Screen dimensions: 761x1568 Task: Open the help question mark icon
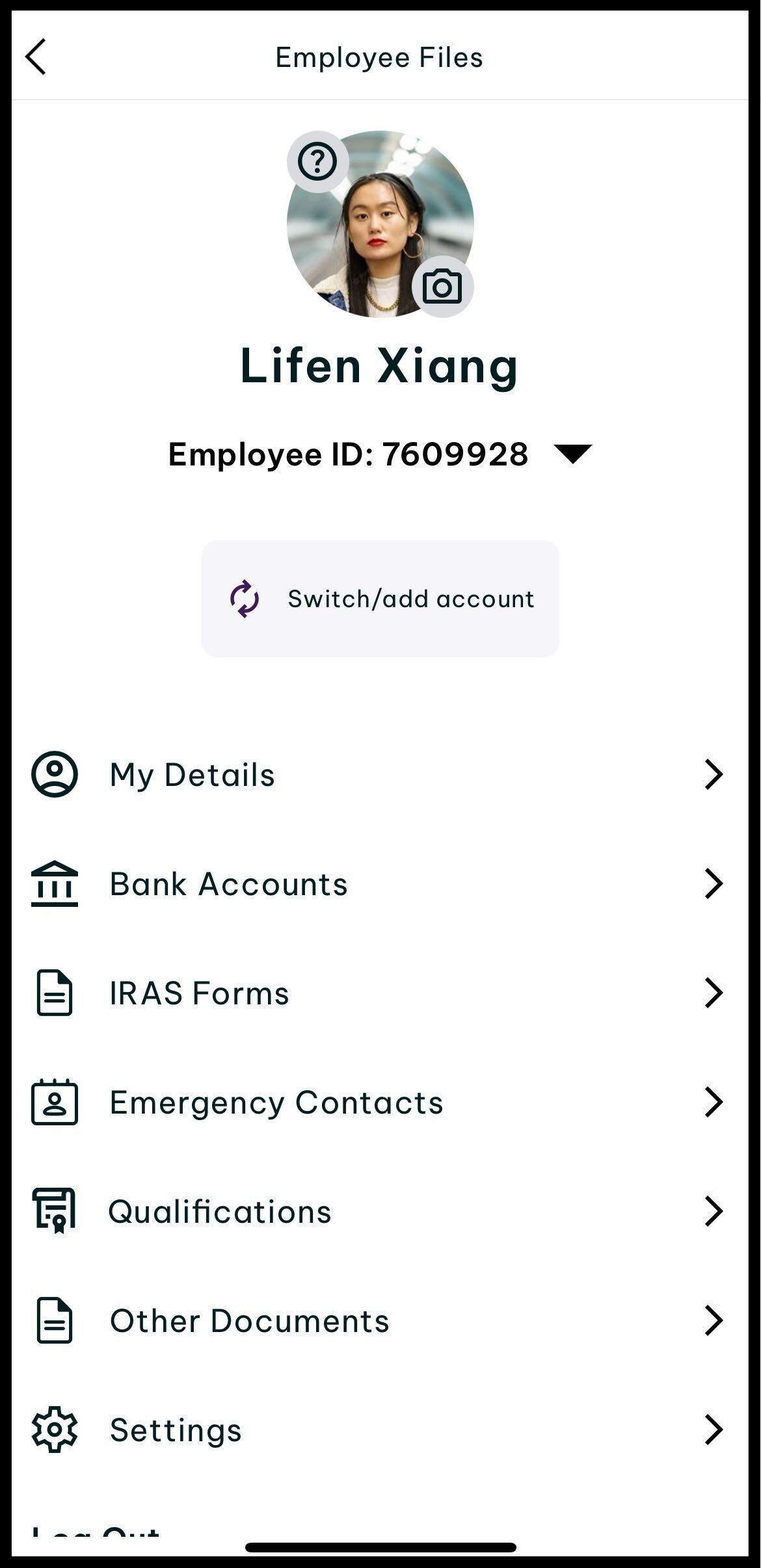coord(317,161)
